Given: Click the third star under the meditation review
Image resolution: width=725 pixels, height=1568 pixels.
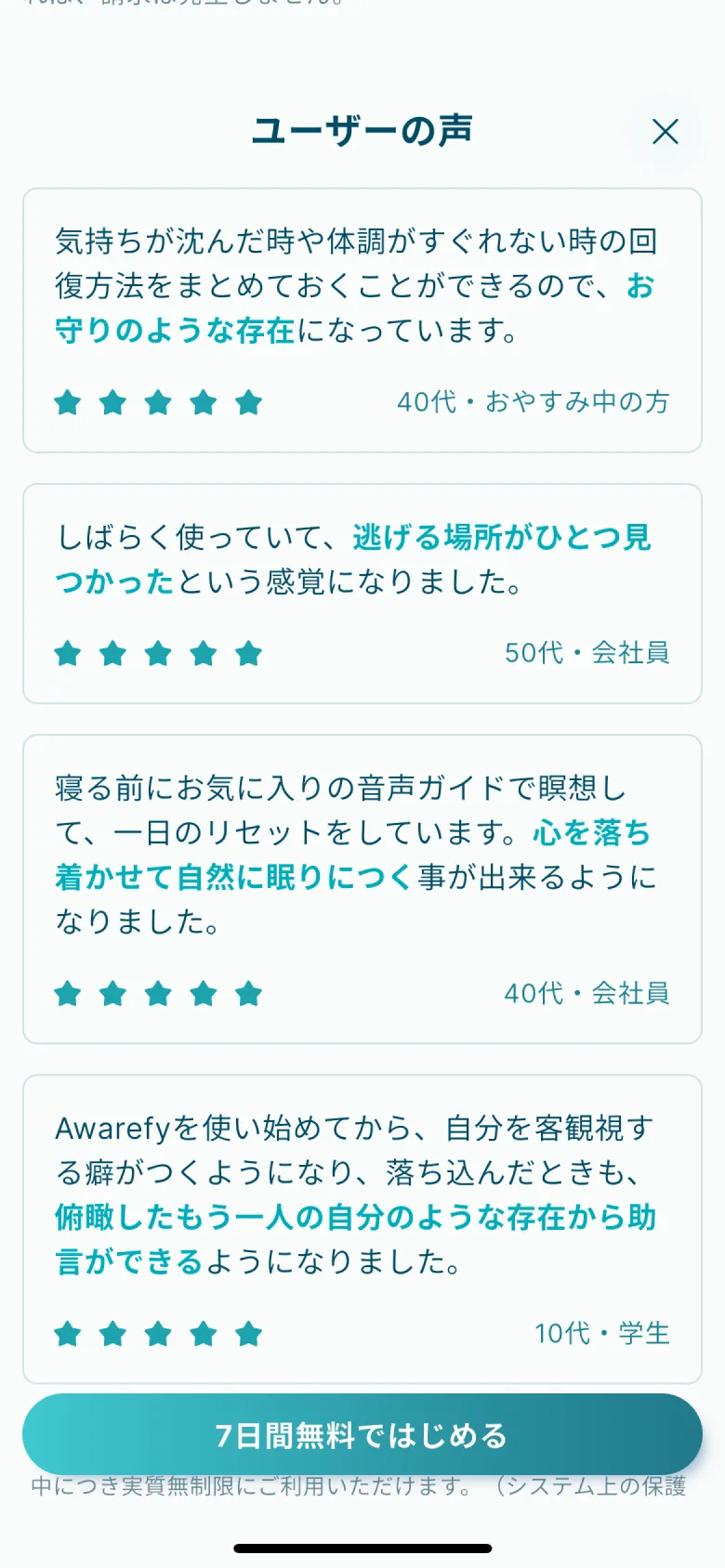Looking at the screenshot, I should pyautogui.click(x=158, y=993).
